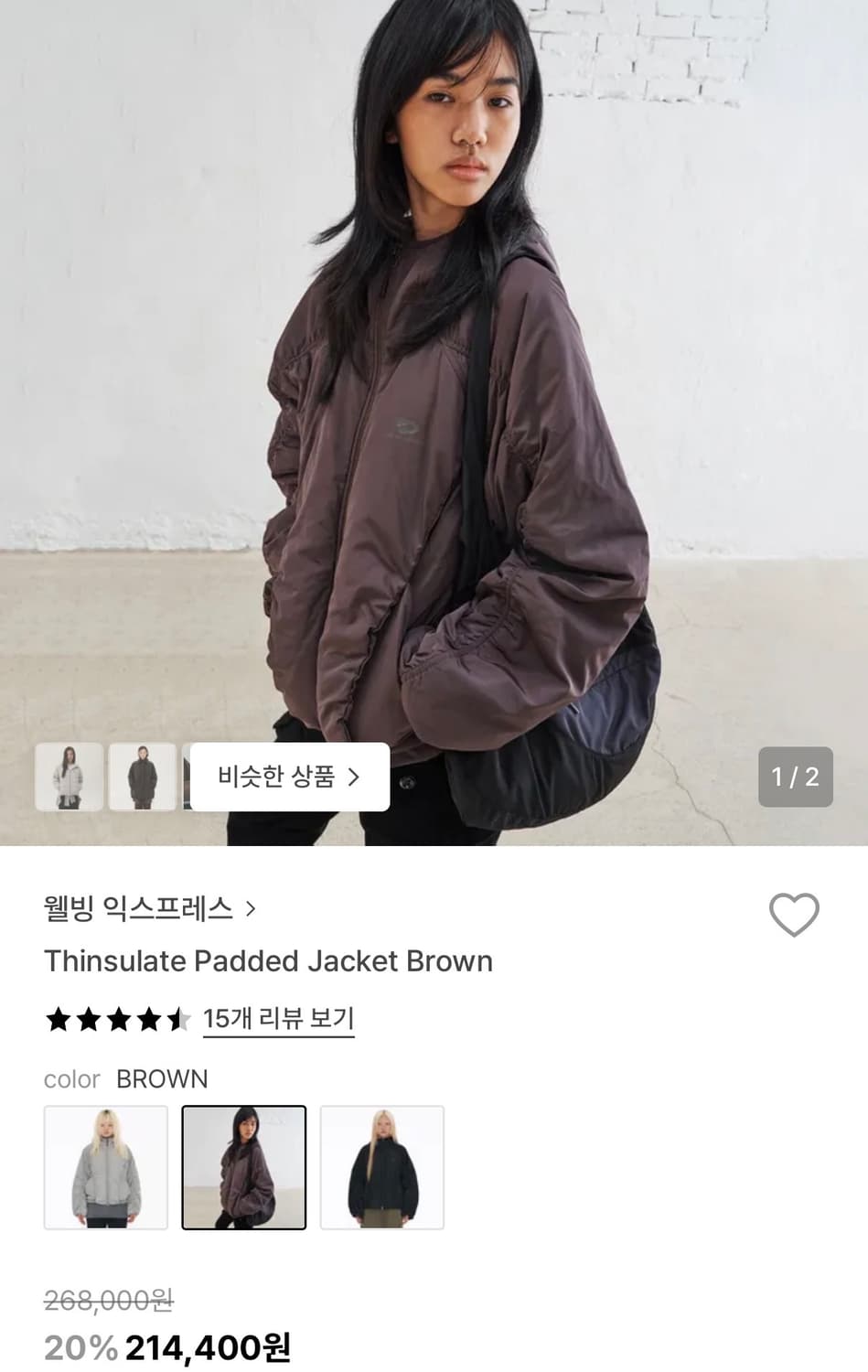Click the third star of the product rating
868x1372 pixels.
pyautogui.click(x=116, y=1019)
